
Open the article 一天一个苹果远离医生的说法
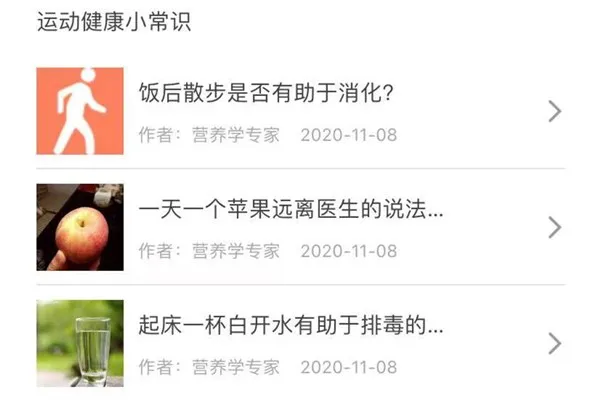(x=290, y=211)
